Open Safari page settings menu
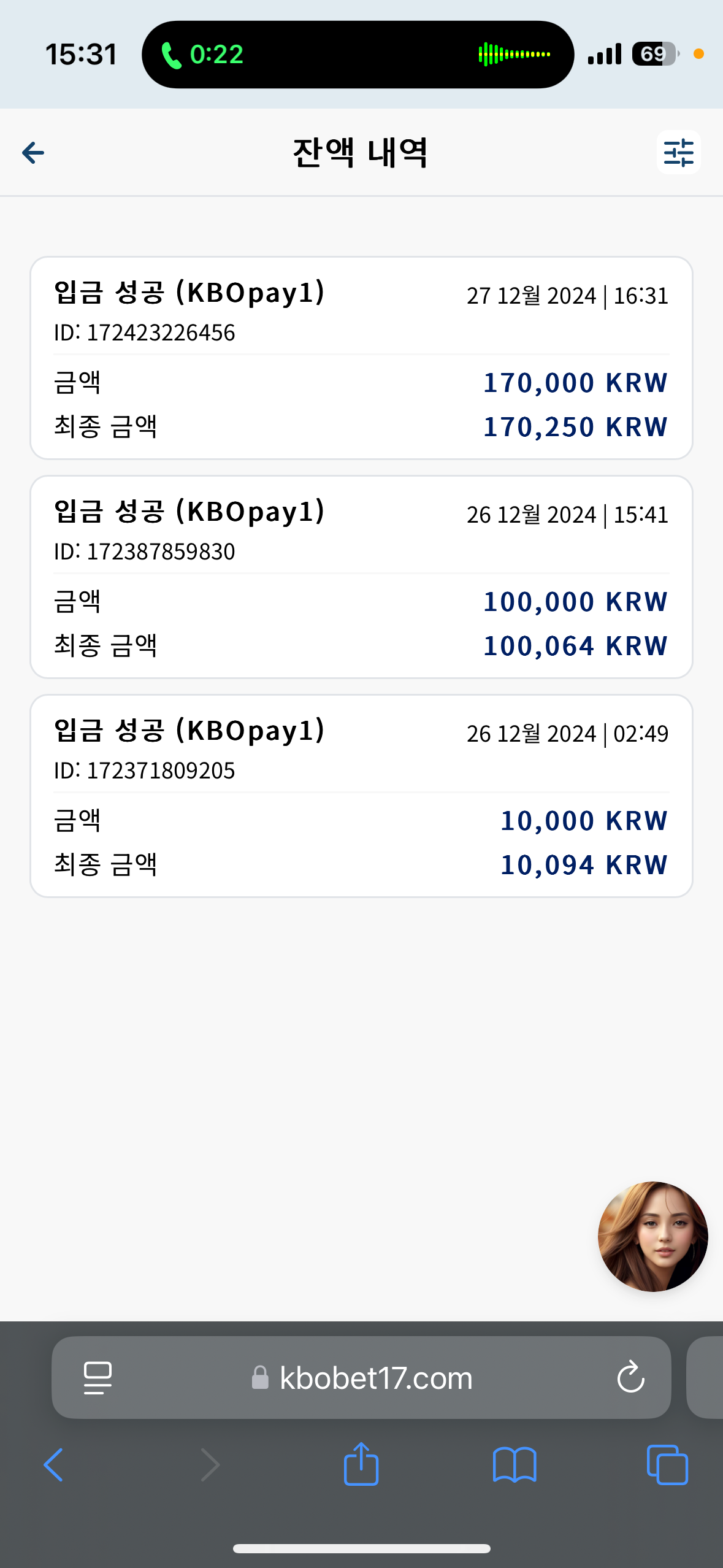723x1568 pixels. [x=98, y=1378]
